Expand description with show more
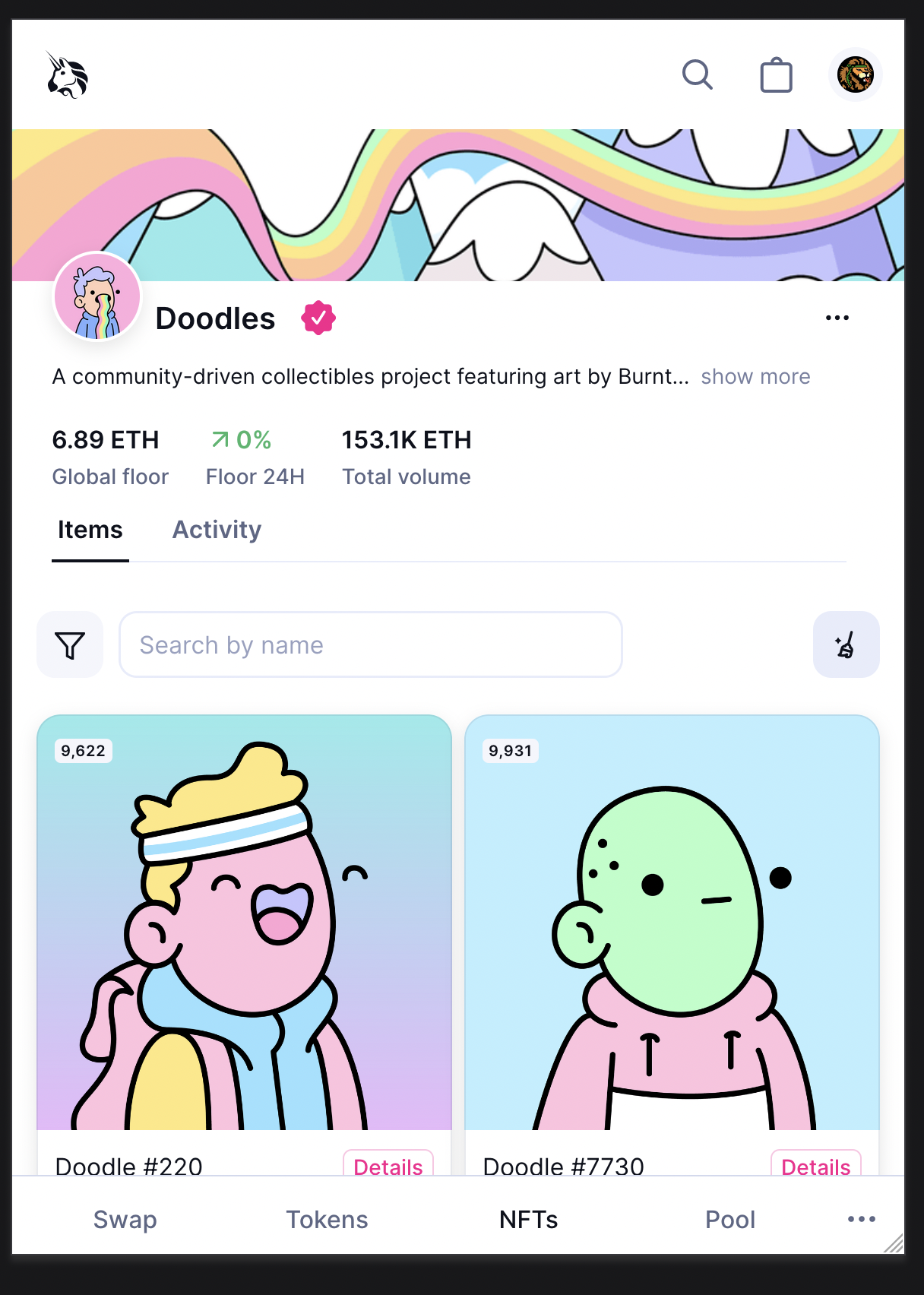924x1295 pixels. pos(755,377)
